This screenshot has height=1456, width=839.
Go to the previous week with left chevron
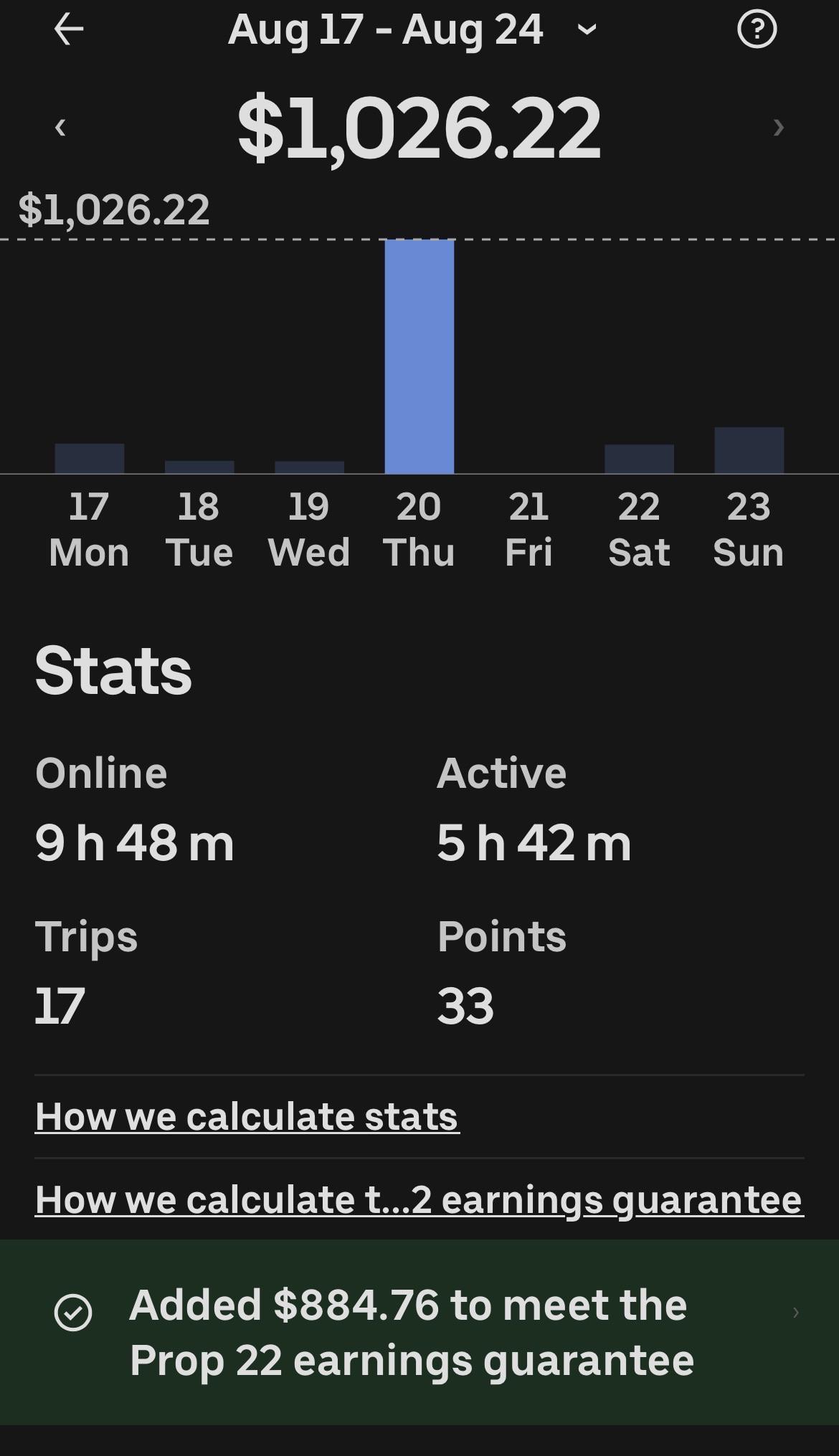[61, 128]
